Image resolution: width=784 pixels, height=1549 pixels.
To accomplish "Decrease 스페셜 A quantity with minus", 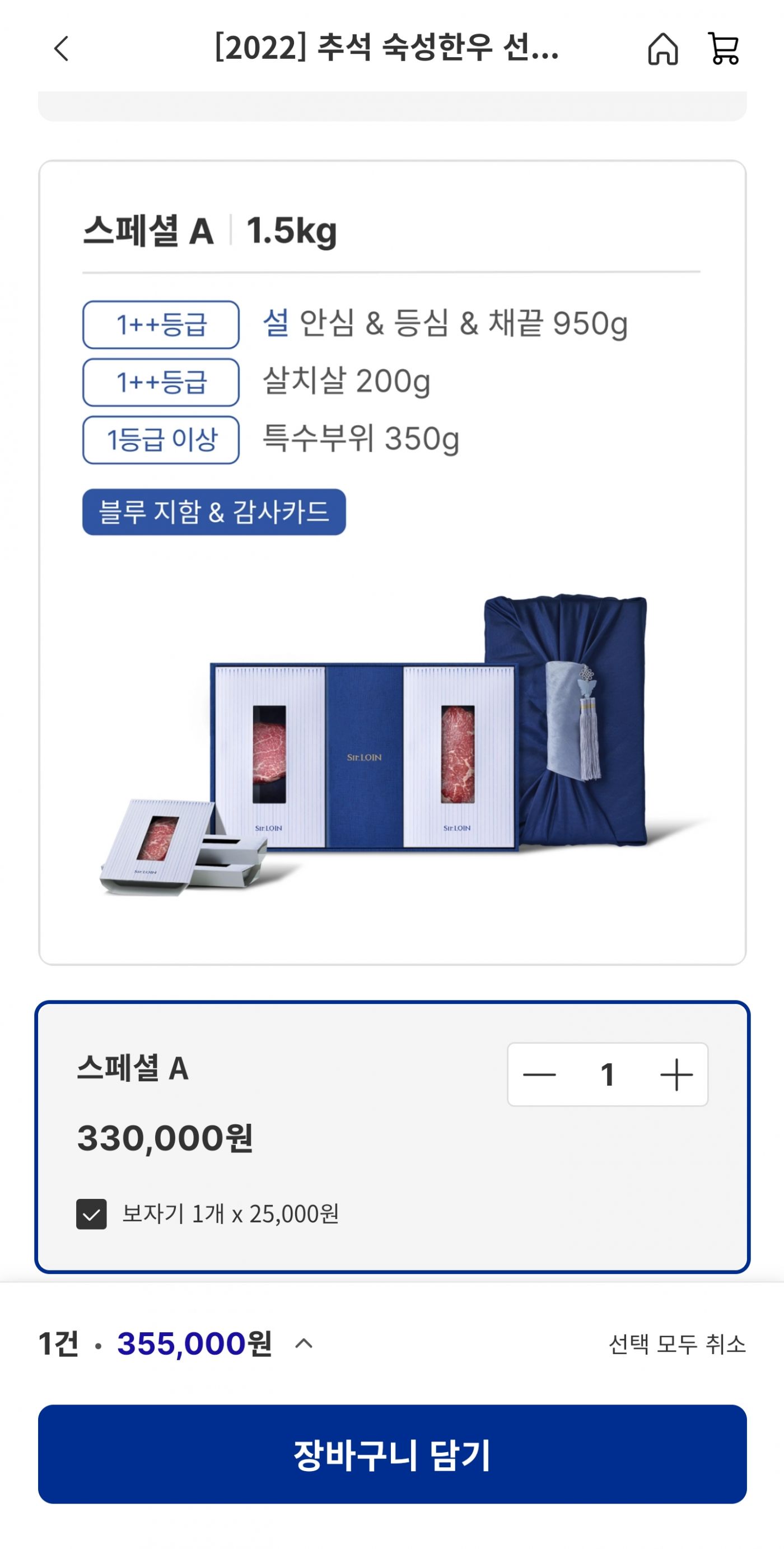I will coord(539,1074).
